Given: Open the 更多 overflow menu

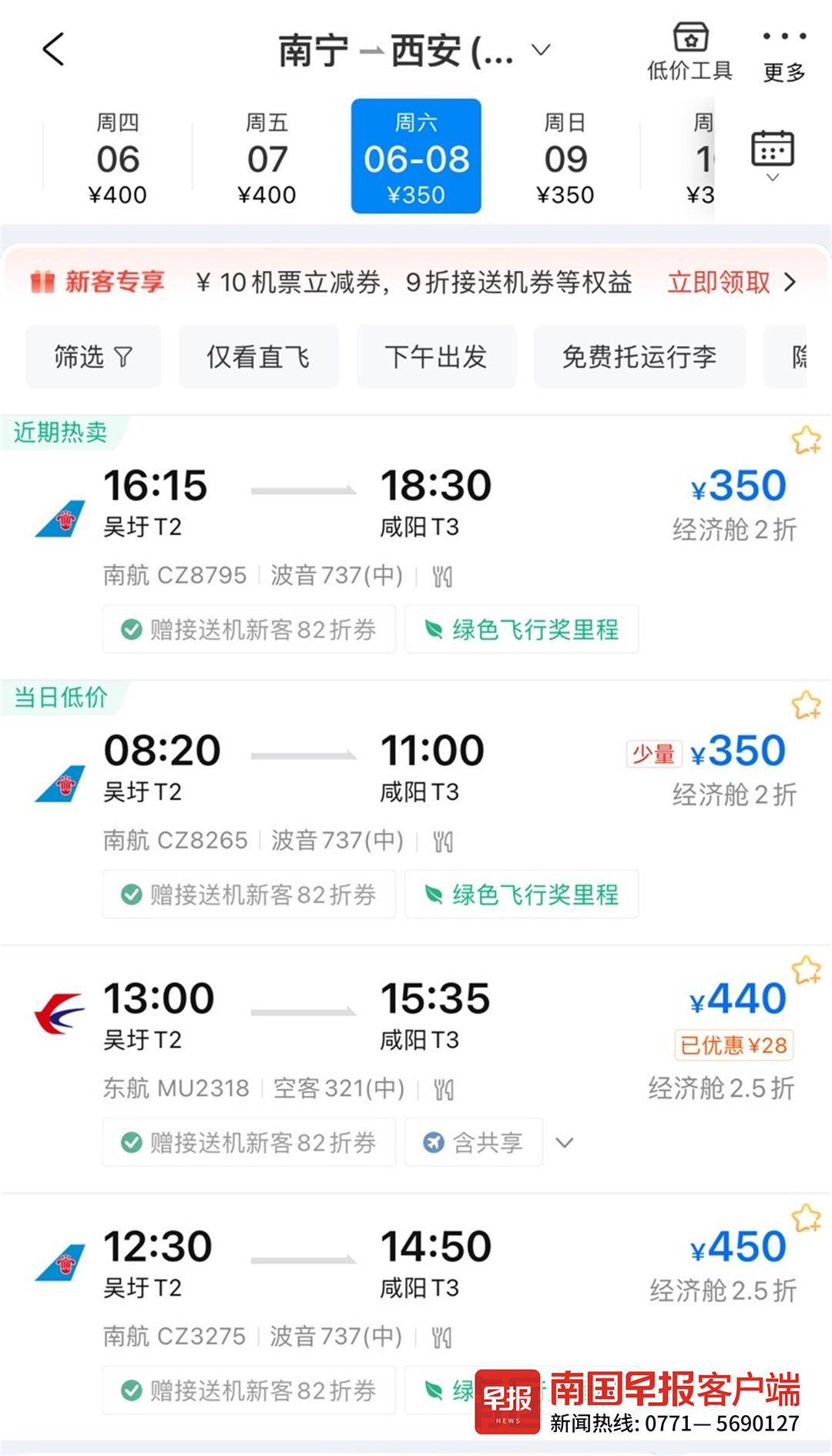Looking at the screenshot, I should pos(783,52).
